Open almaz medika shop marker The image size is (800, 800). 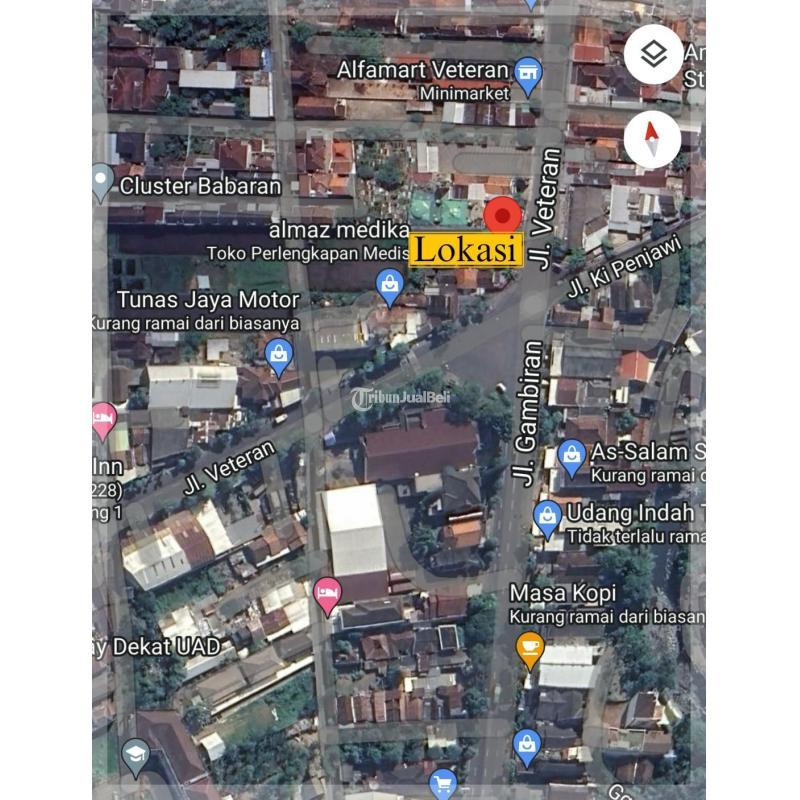390,287
